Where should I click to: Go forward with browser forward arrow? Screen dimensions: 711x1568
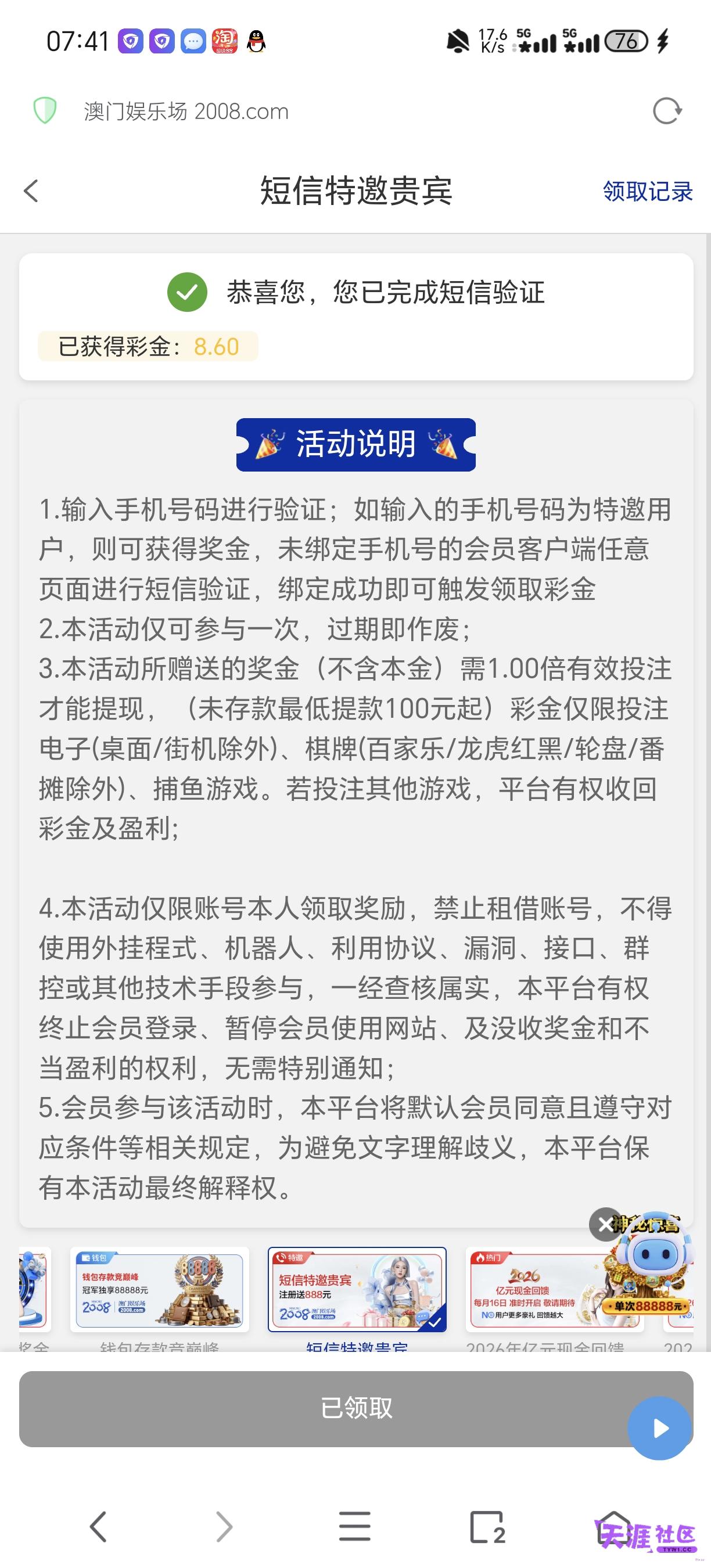pyautogui.click(x=224, y=1527)
